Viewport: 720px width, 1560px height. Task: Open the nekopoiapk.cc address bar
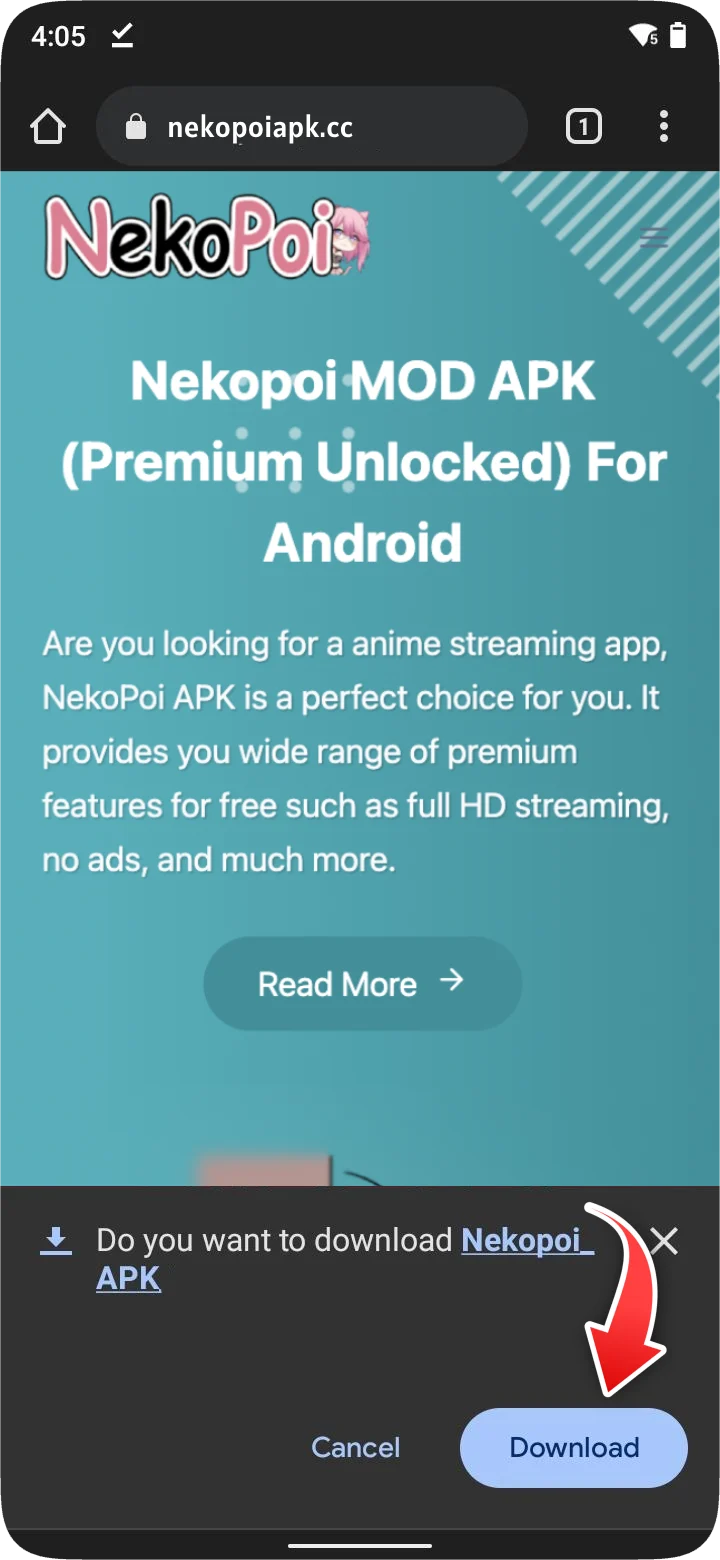310,127
